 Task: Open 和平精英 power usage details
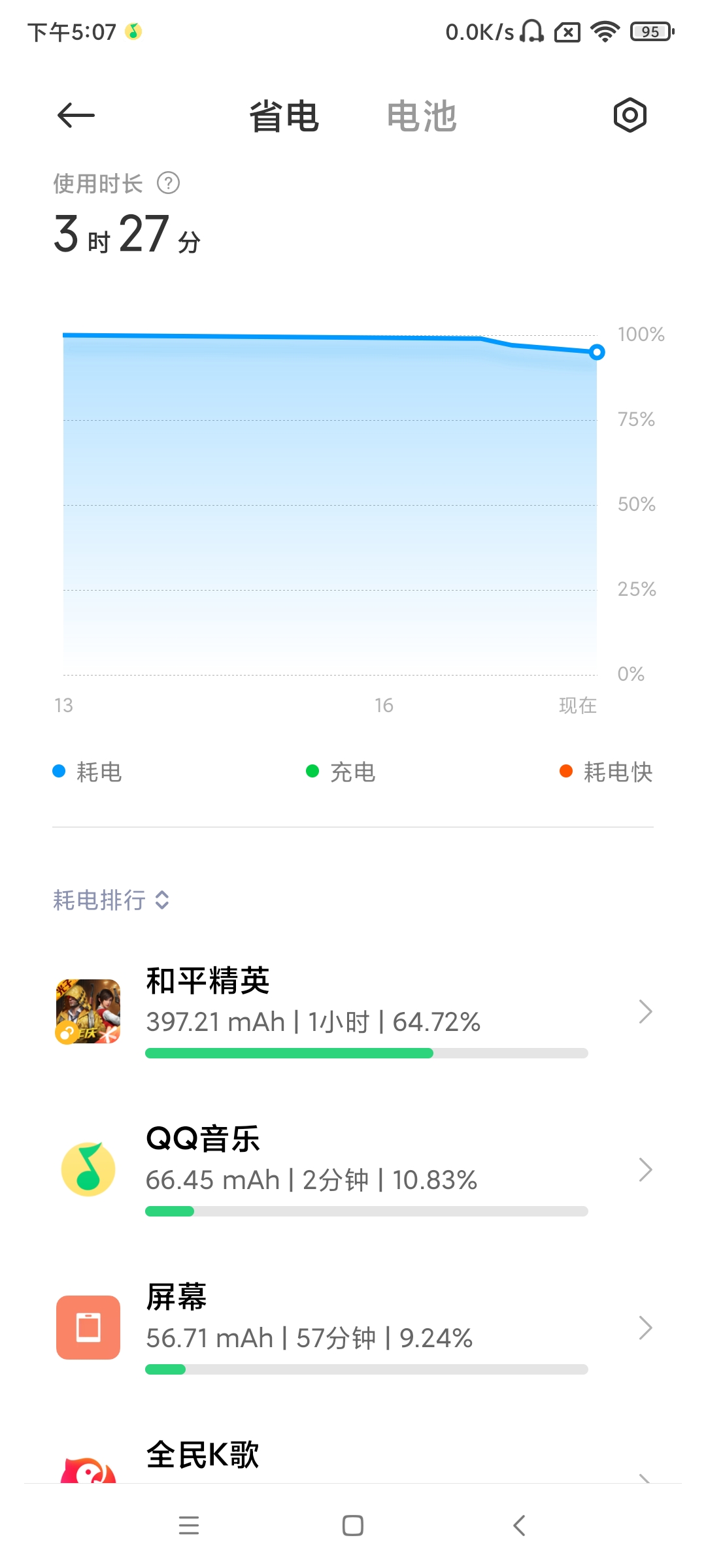353,1011
